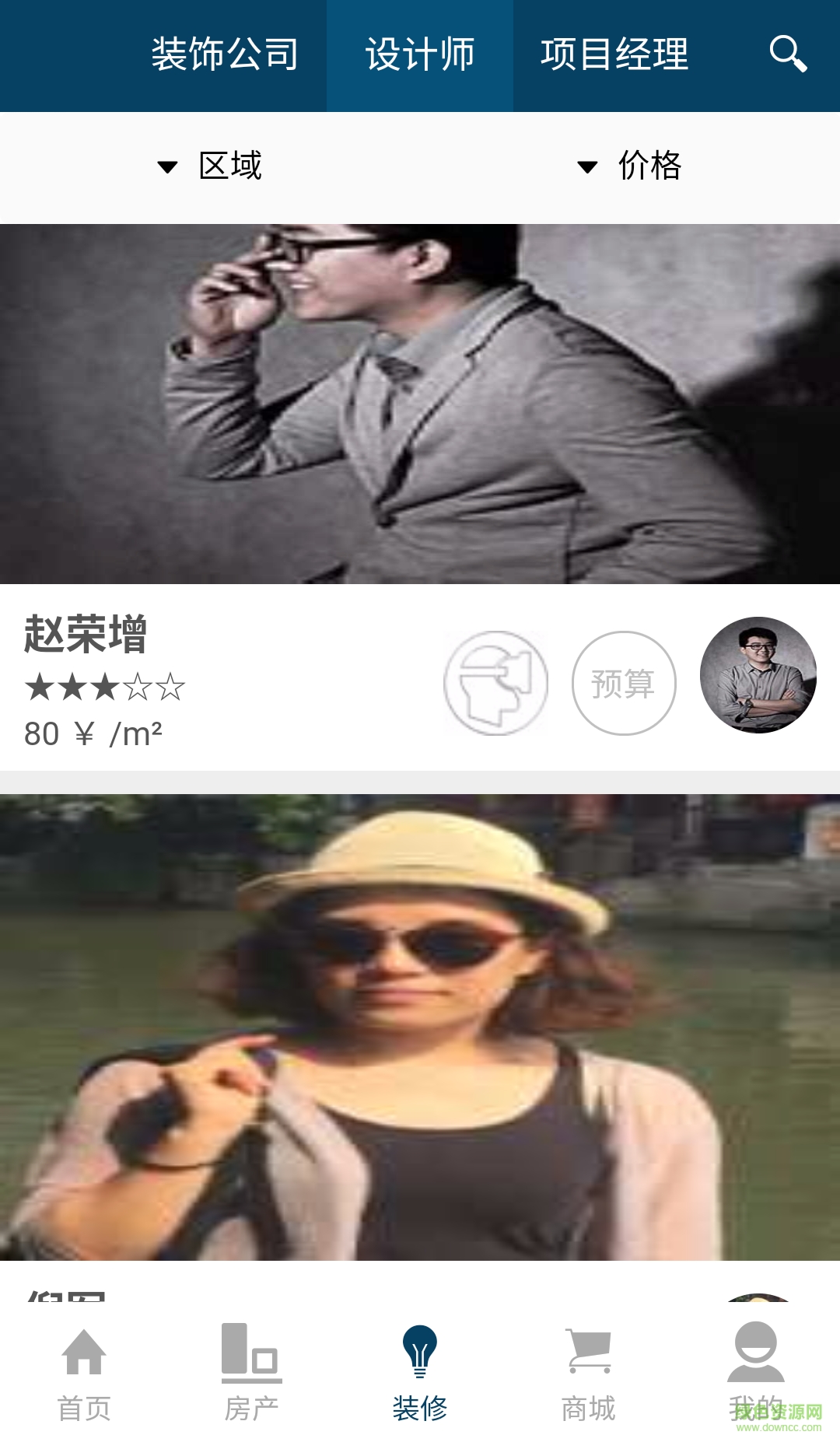Open designer 赵荣增's large photo card
The width and height of the screenshot is (840, 1442).
coord(420,404)
